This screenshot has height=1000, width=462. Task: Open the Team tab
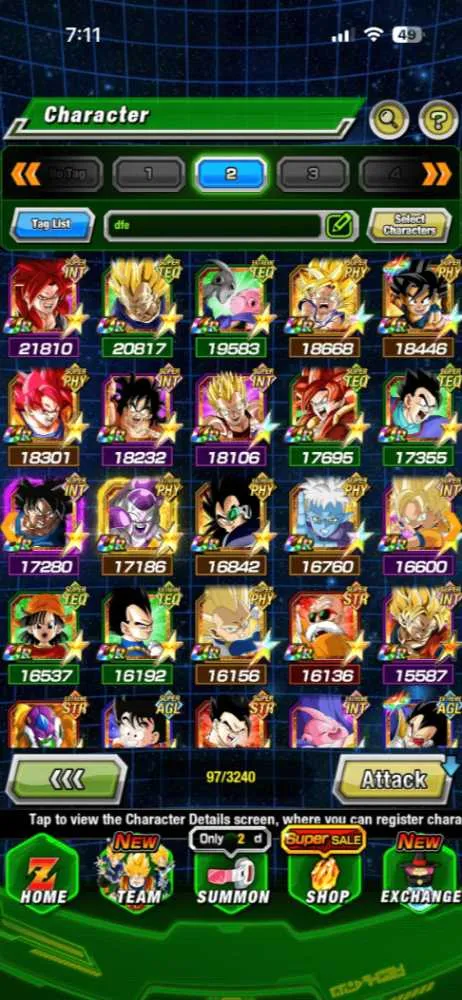pos(137,875)
